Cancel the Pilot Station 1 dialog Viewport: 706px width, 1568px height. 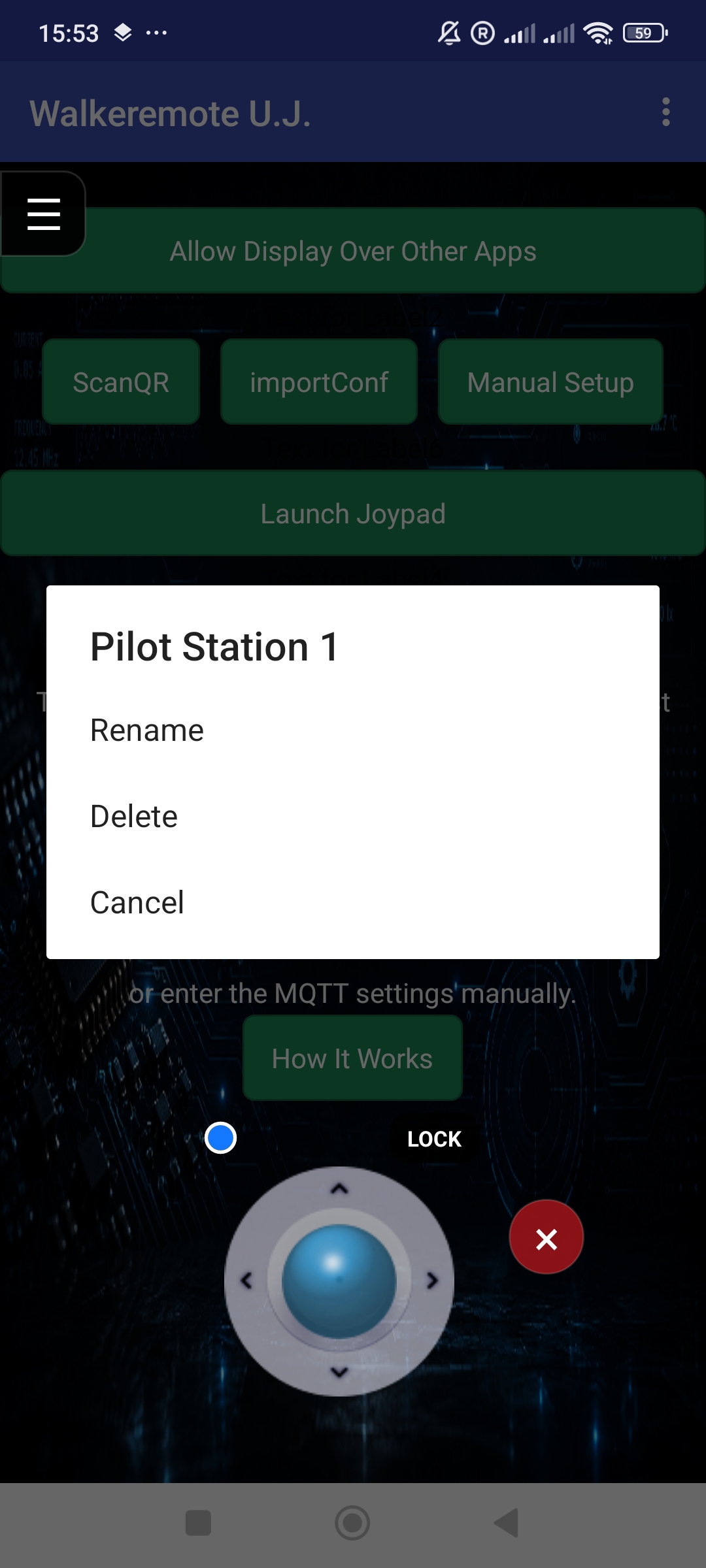tap(352, 903)
